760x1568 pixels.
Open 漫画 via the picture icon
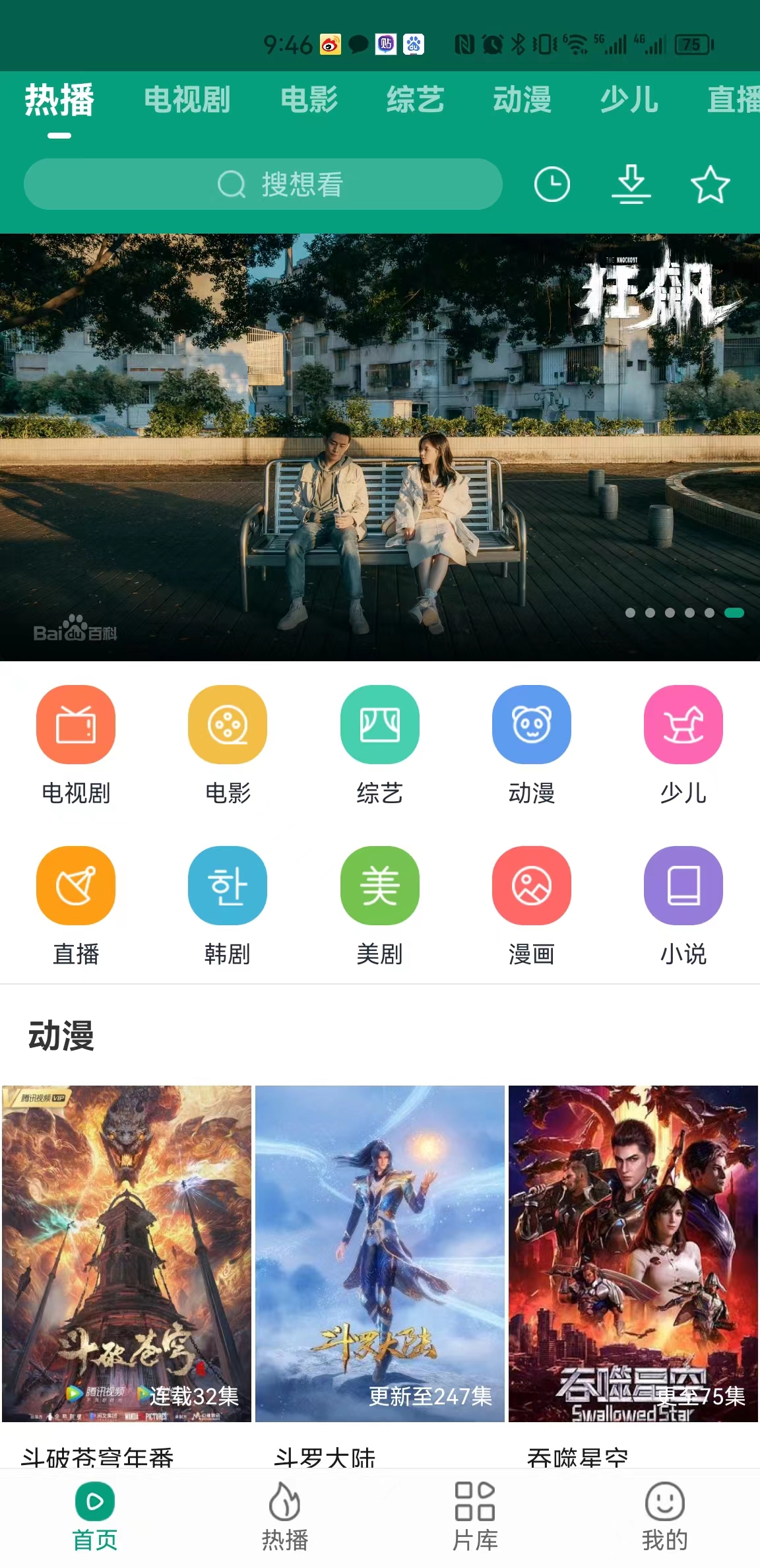tap(531, 886)
